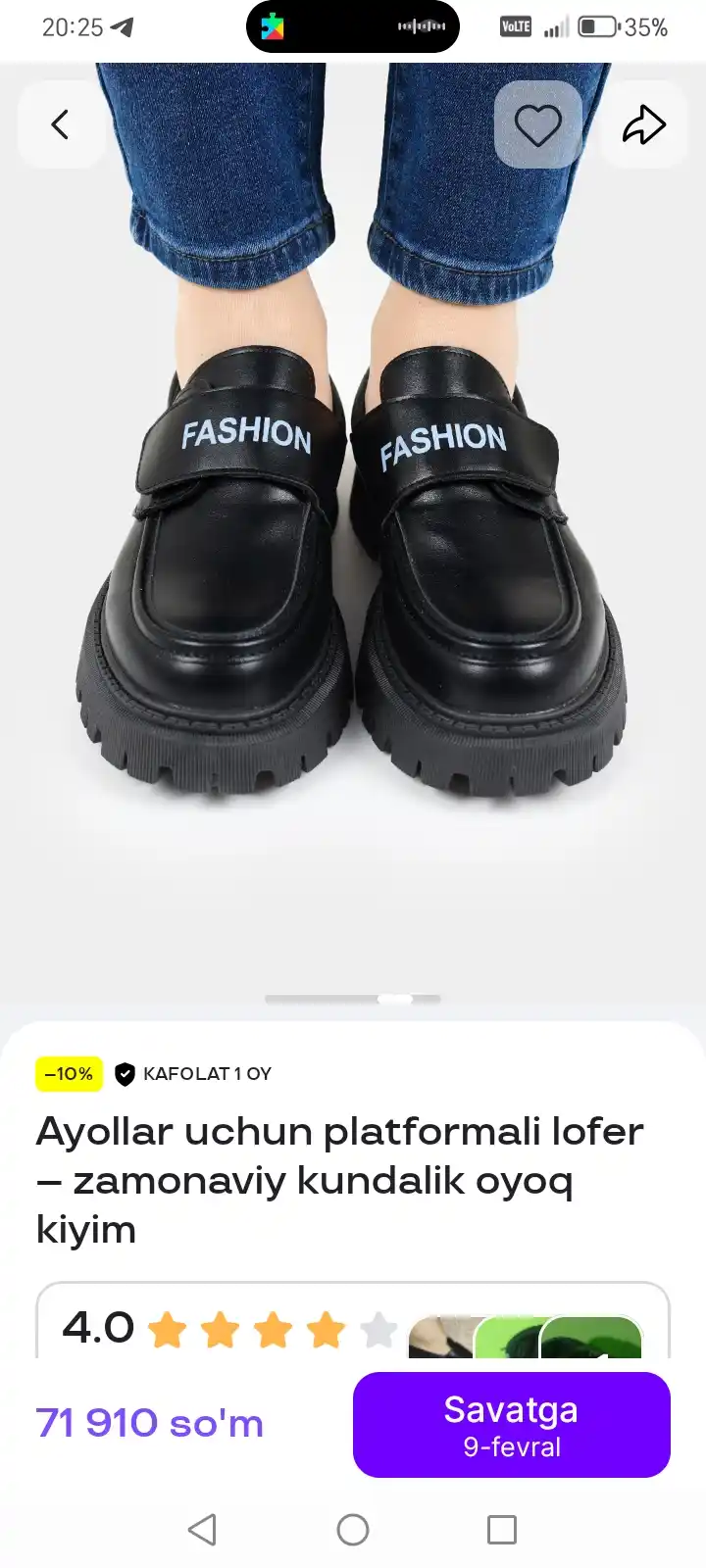Go to the home screen via the circle button
This screenshot has width=706, height=1568.
click(353, 1530)
